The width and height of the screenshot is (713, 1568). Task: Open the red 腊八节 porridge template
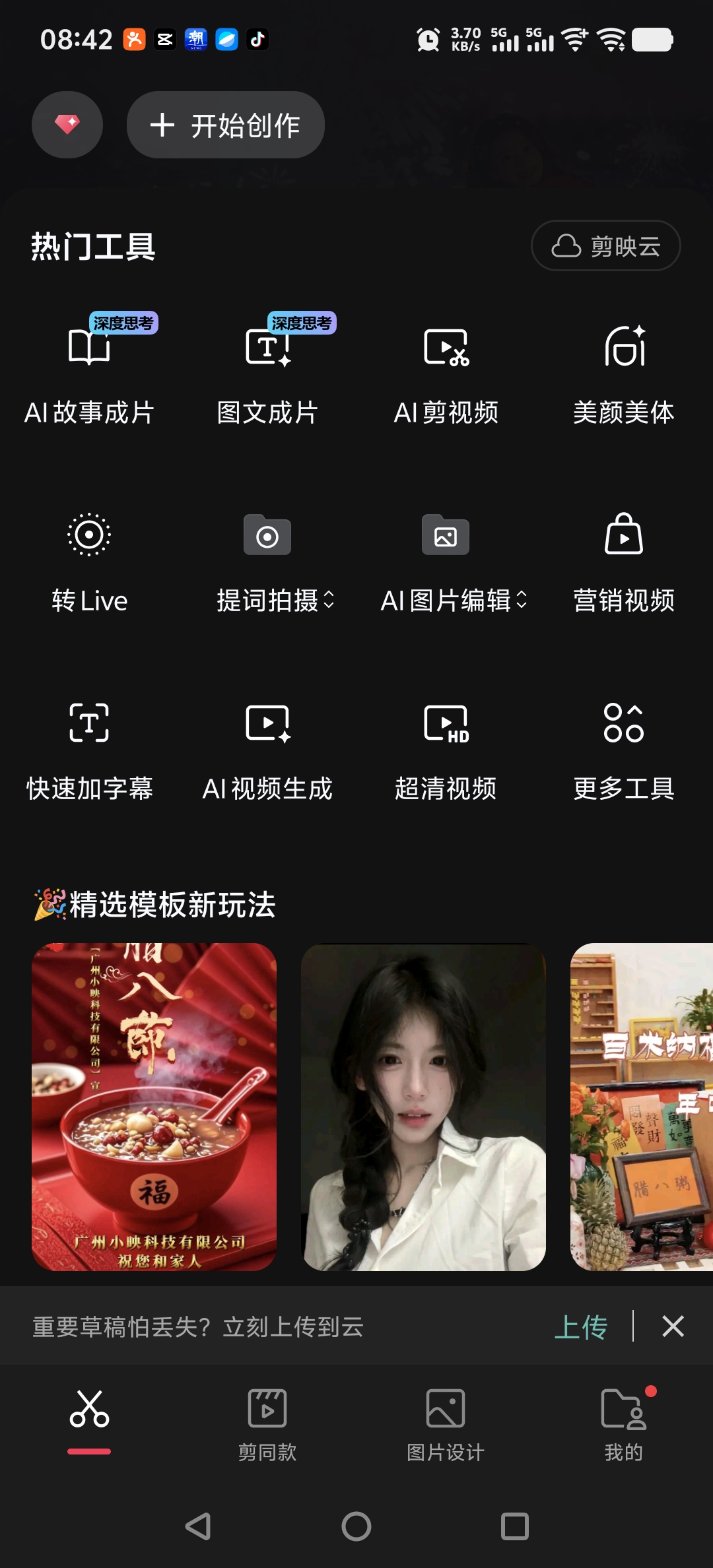(x=154, y=1107)
